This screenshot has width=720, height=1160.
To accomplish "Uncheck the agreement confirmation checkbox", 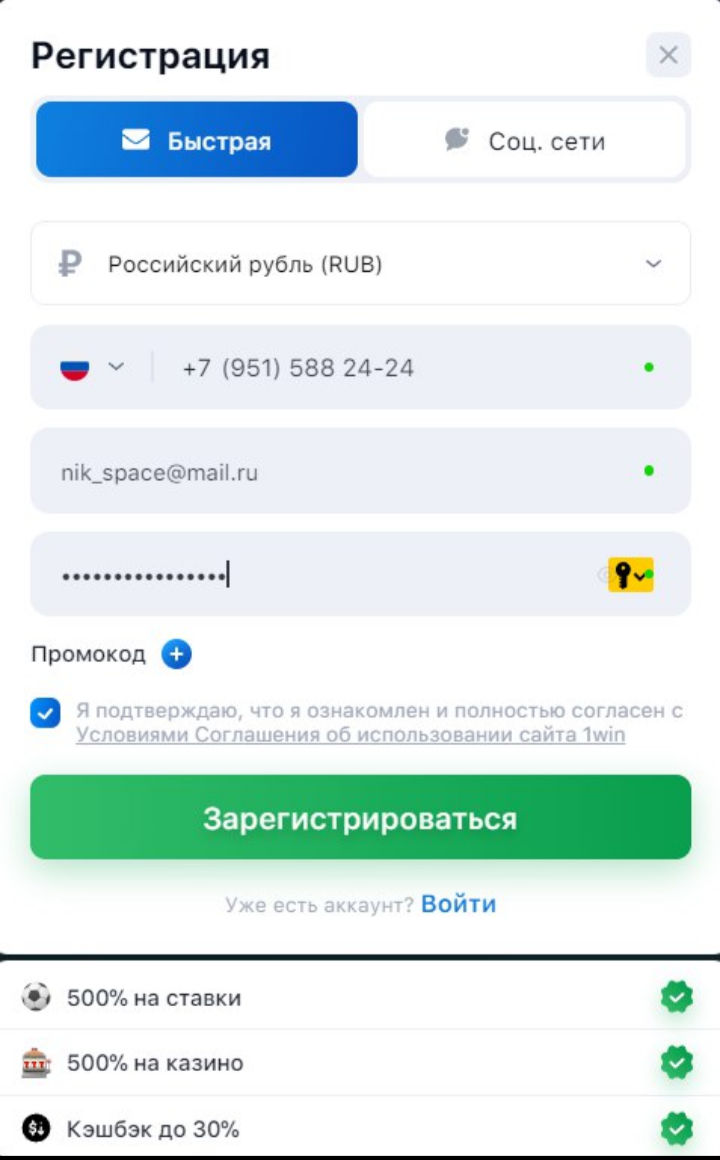I will pyautogui.click(x=46, y=713).
